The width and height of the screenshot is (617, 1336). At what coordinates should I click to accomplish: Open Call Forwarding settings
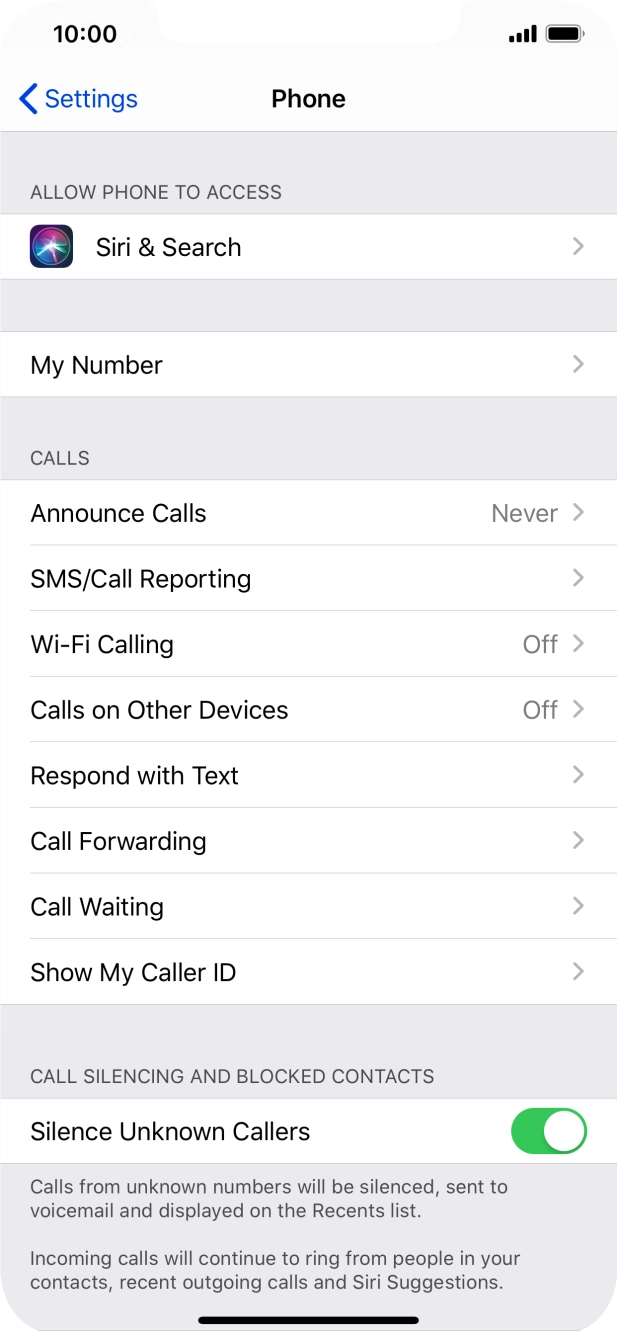(x=308, y=841)
